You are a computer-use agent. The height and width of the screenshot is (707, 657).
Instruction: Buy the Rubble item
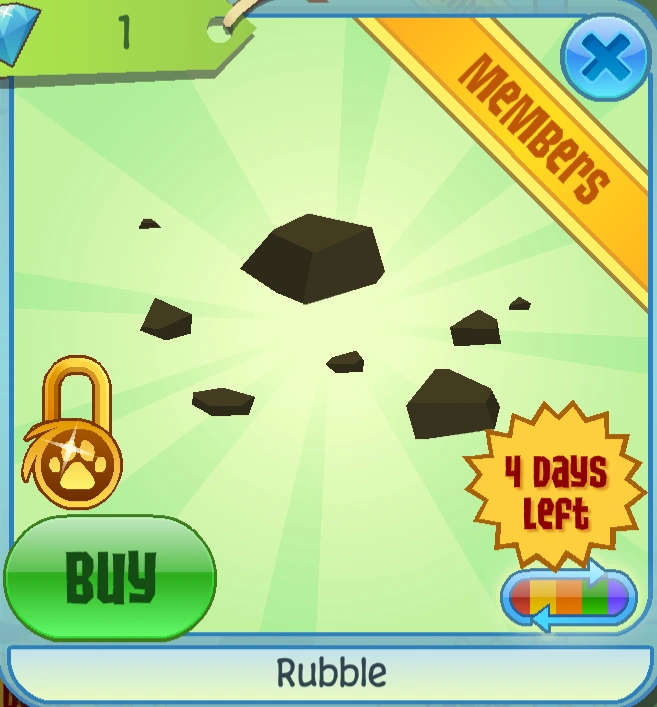[110, 579]
